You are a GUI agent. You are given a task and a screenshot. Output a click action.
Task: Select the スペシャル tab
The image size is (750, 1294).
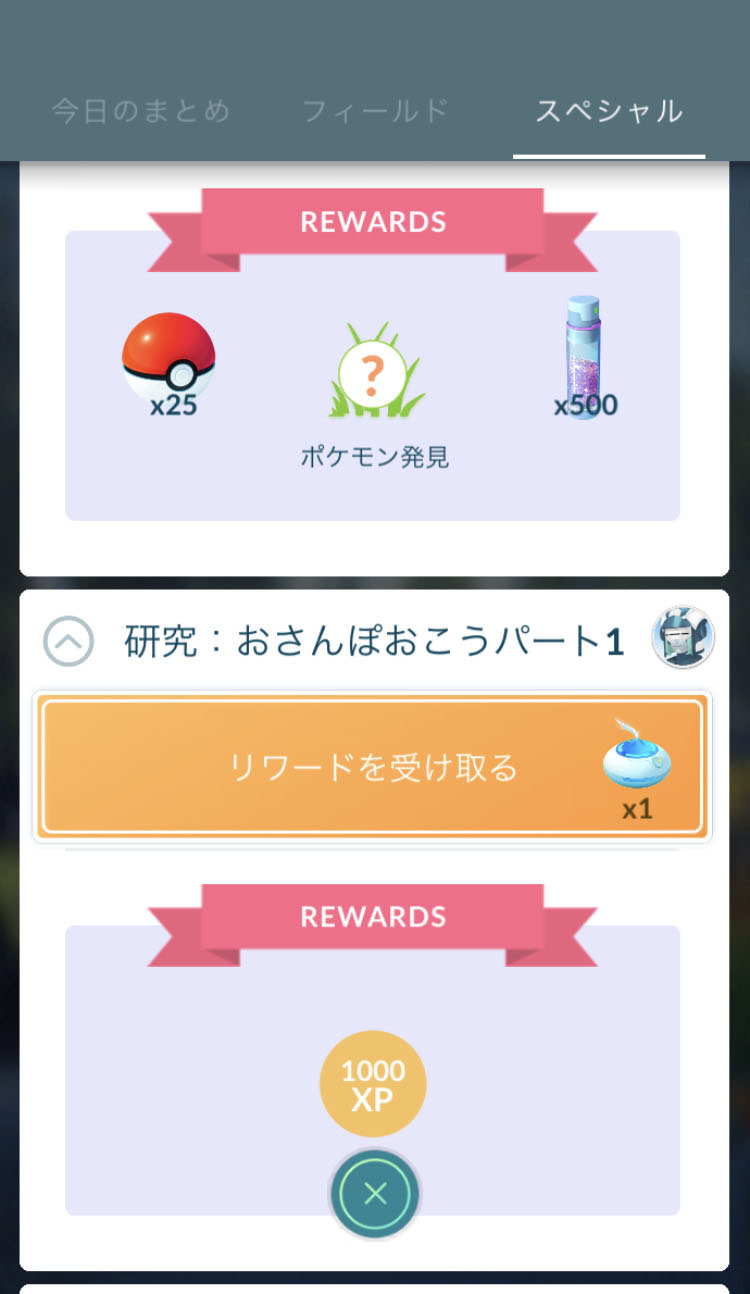pyautogui.click(x=609, y=111)
